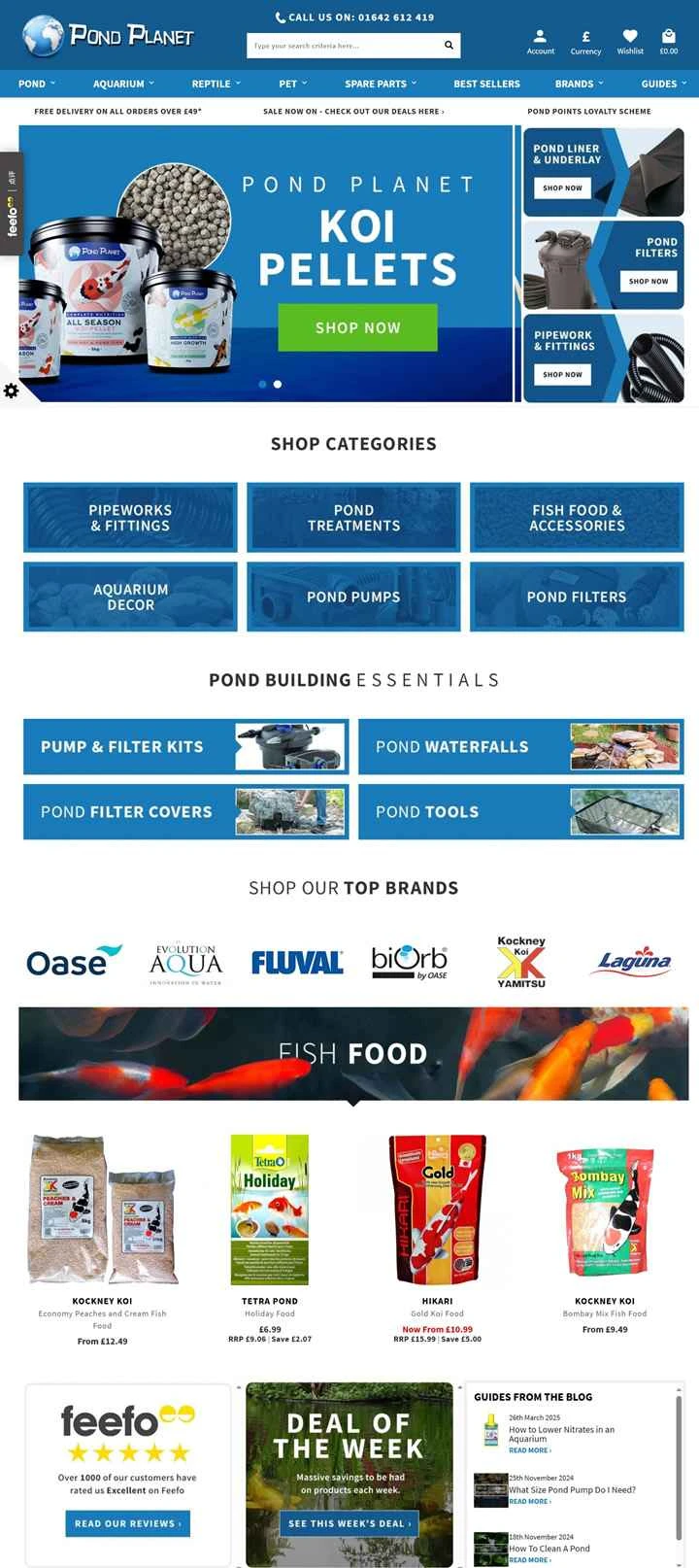Open the shopping basket showing £0.00
This screenshot has height=1568, width=699.
pyautogui.click(x=669, y=43)
